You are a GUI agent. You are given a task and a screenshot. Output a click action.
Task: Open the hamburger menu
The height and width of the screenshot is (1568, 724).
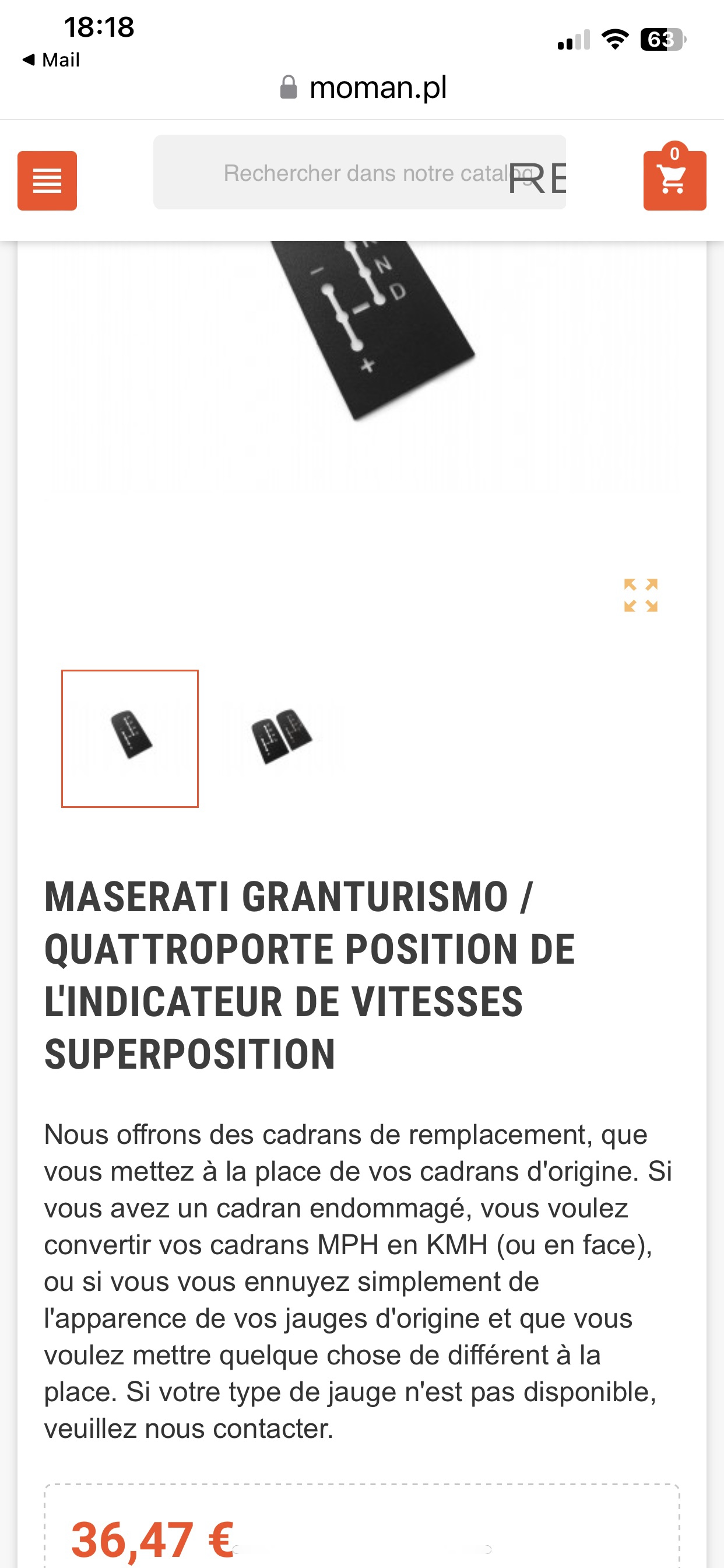[x=47, y=181]
